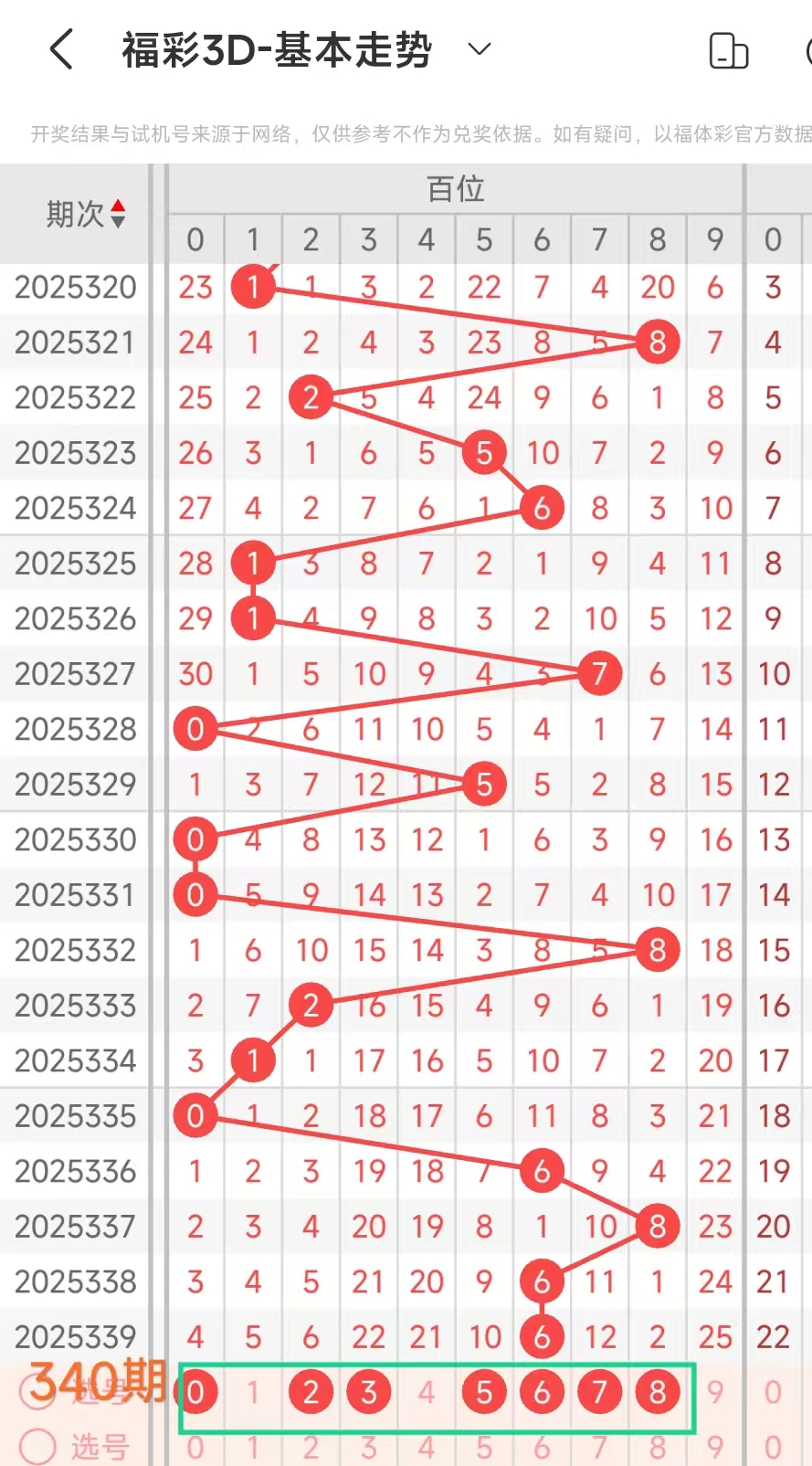Deselect red ball 2 in 340期 row
The width and height of the screenshot is (812, 1466).
pos(311,1392)
